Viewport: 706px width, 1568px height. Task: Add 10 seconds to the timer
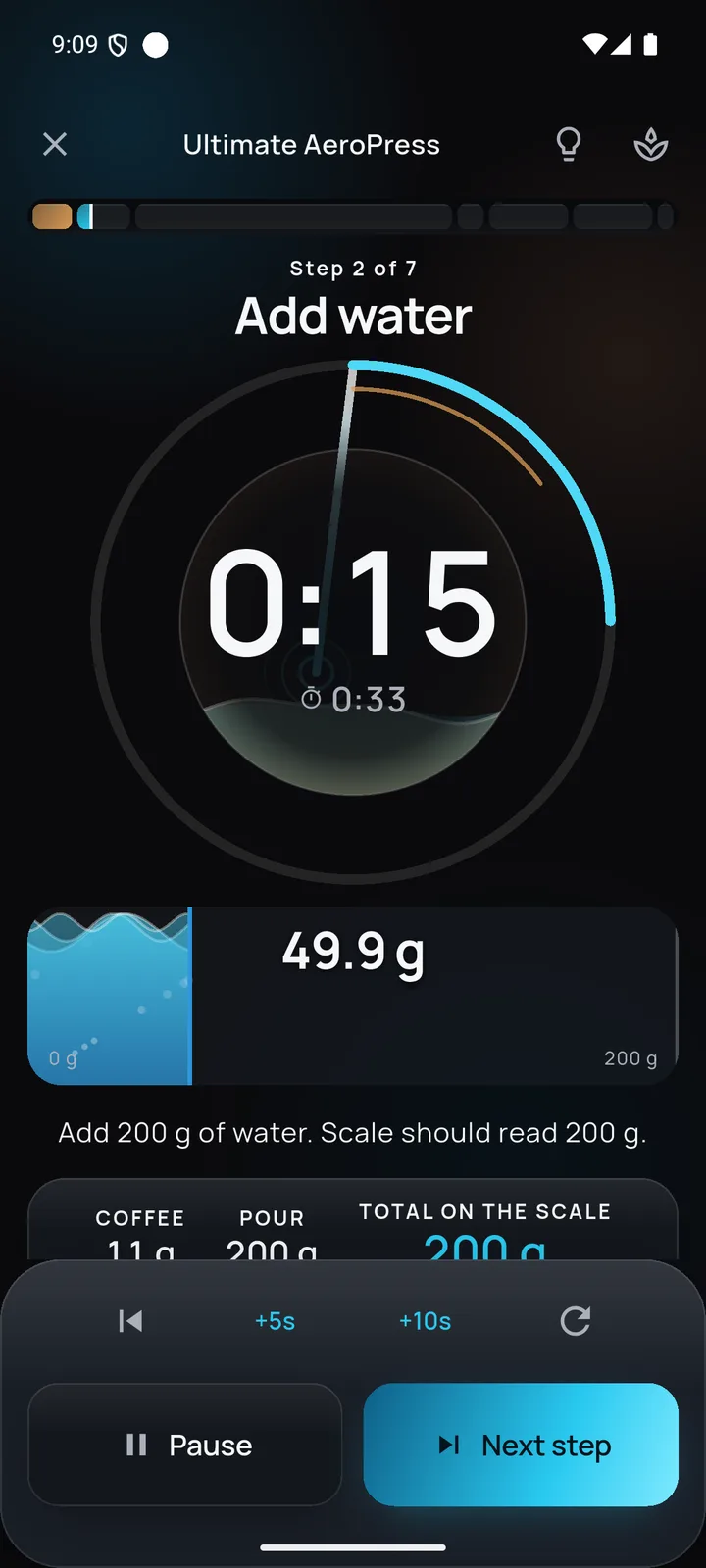tap(426, 1321)
